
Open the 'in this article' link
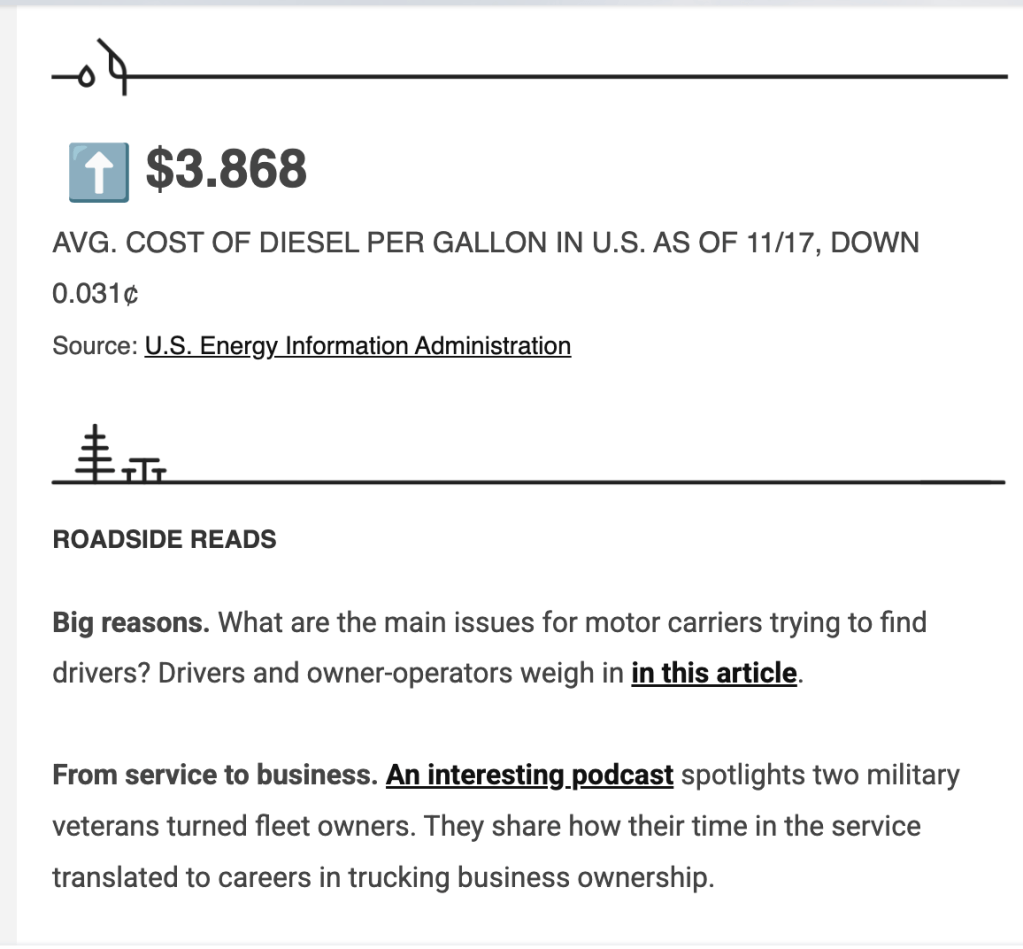pyautogui.click(x=713, y=673)
